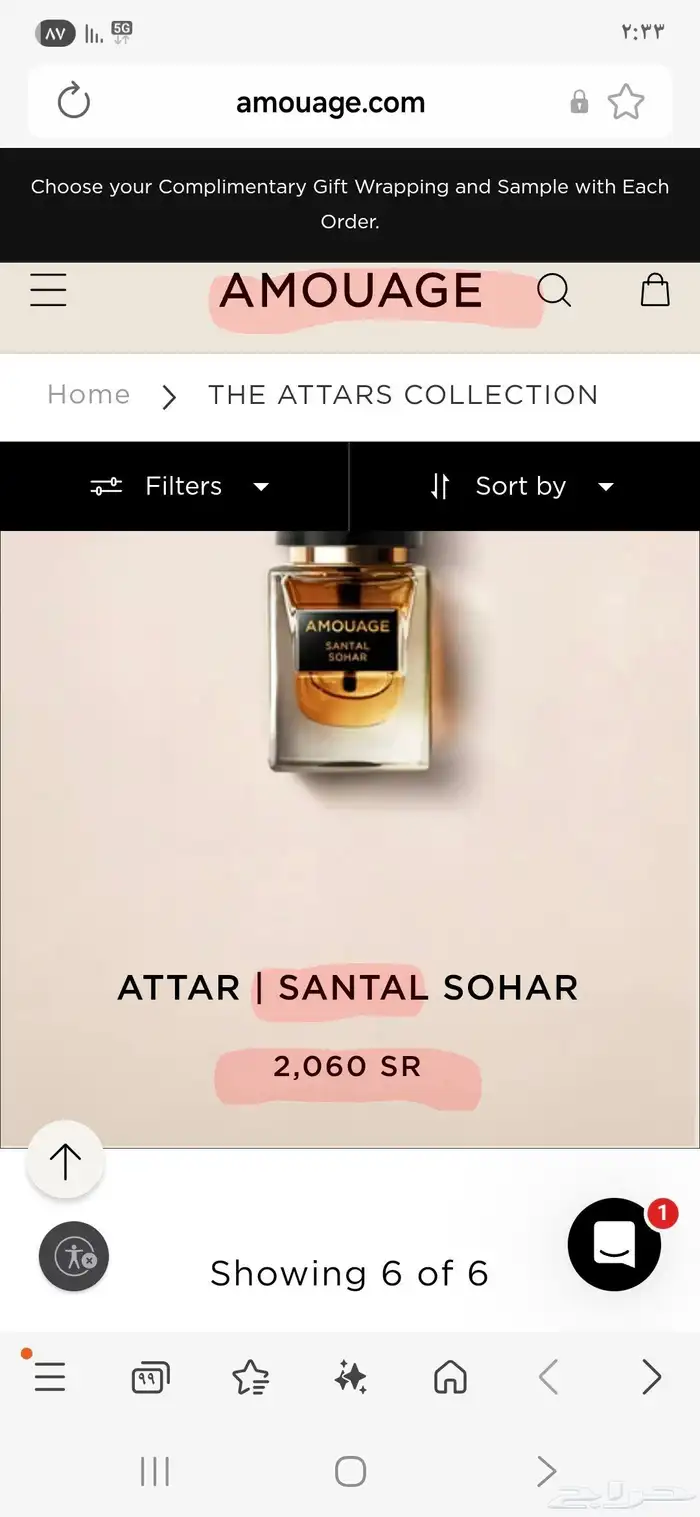This screenshot has width=700, height=1517.
Task: Open the Attar Santal Sohar product card
Action: [x=348, y=800]
